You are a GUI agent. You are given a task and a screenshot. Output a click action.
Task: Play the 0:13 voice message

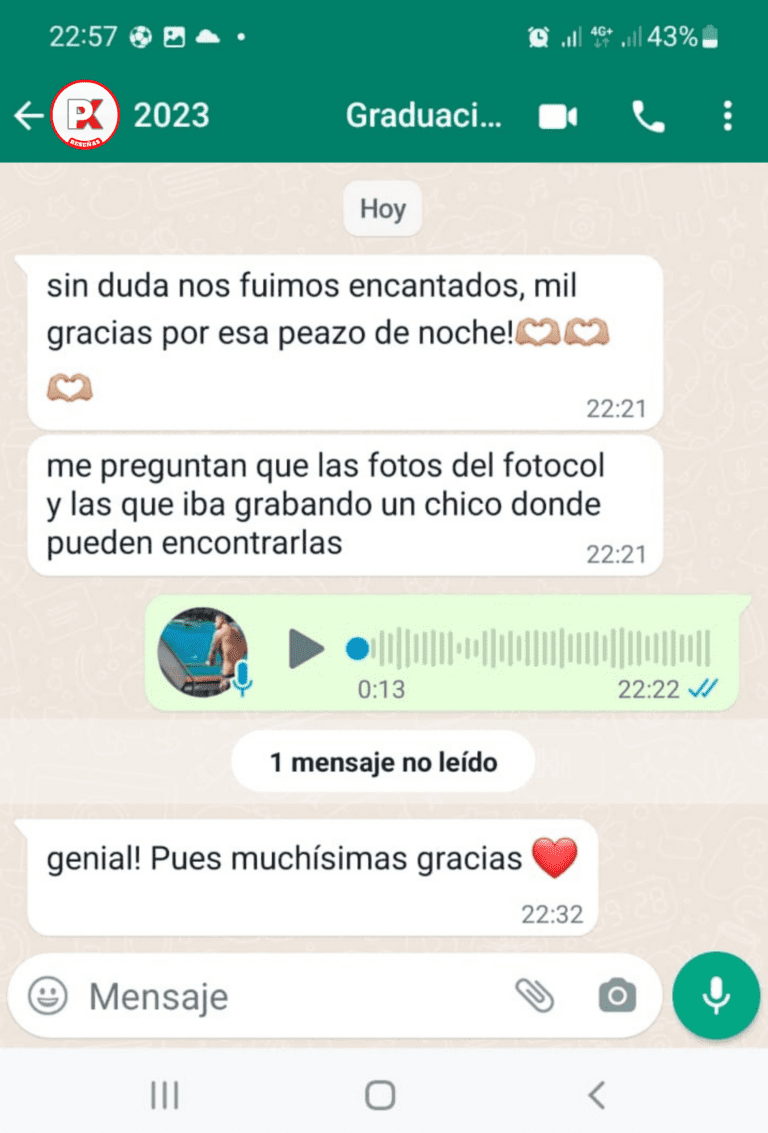(x=306, y=649)
